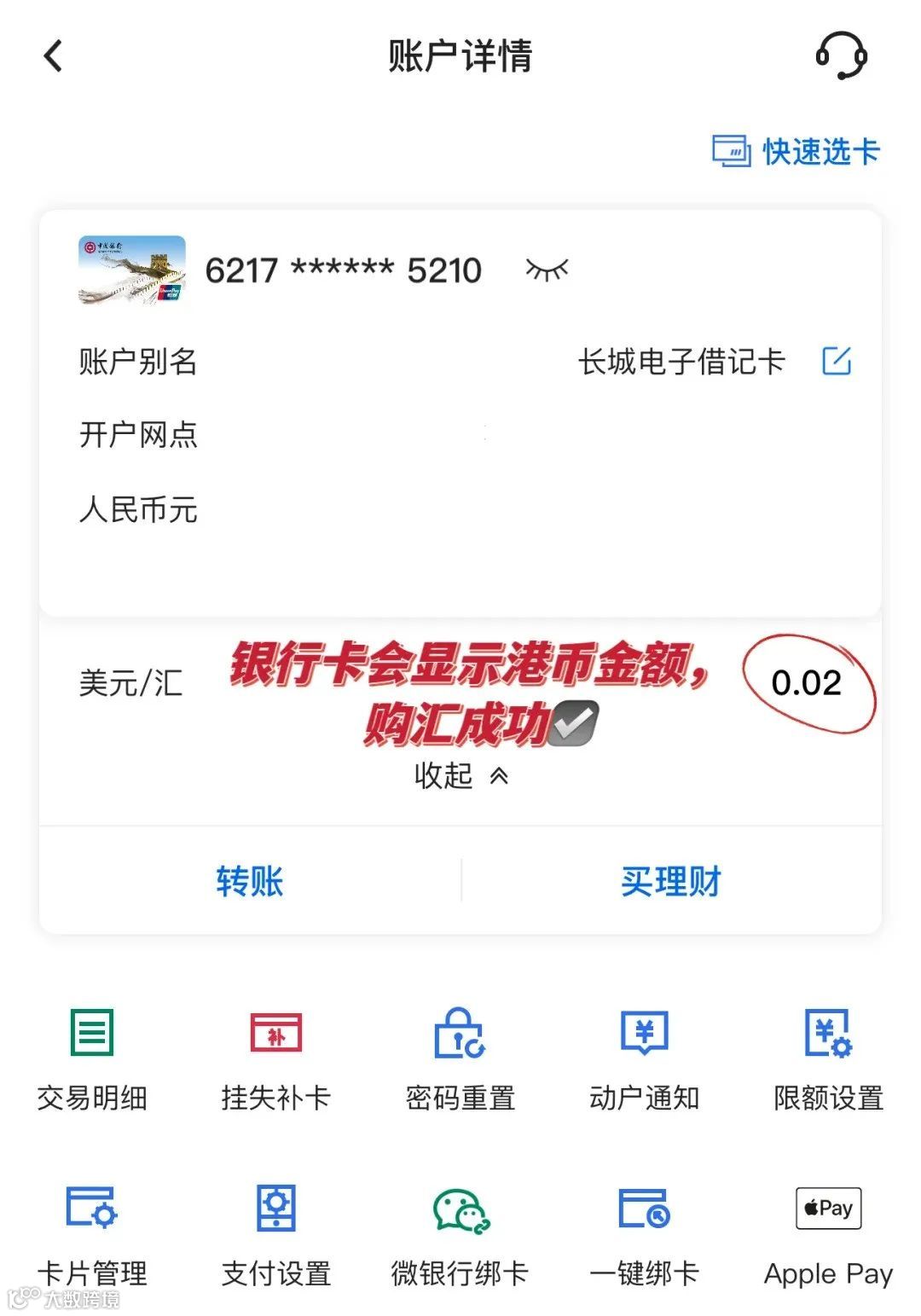Start a transfer with 转账
Viewport: 921px width, 1316px height.
pyautogui.click(x=249, y=881)
